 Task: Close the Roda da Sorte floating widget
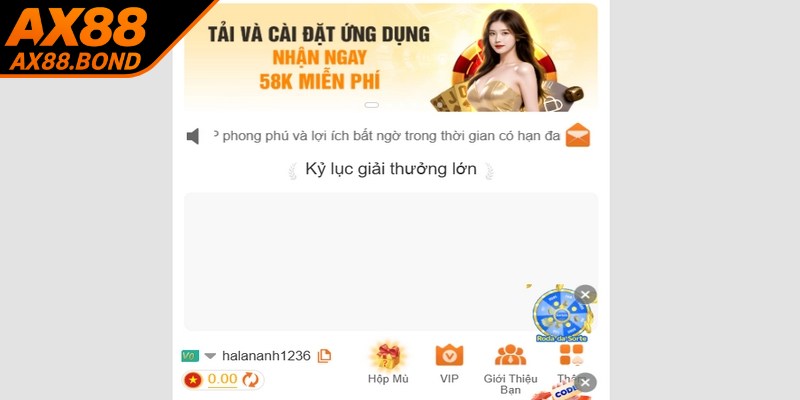(586, 294)
